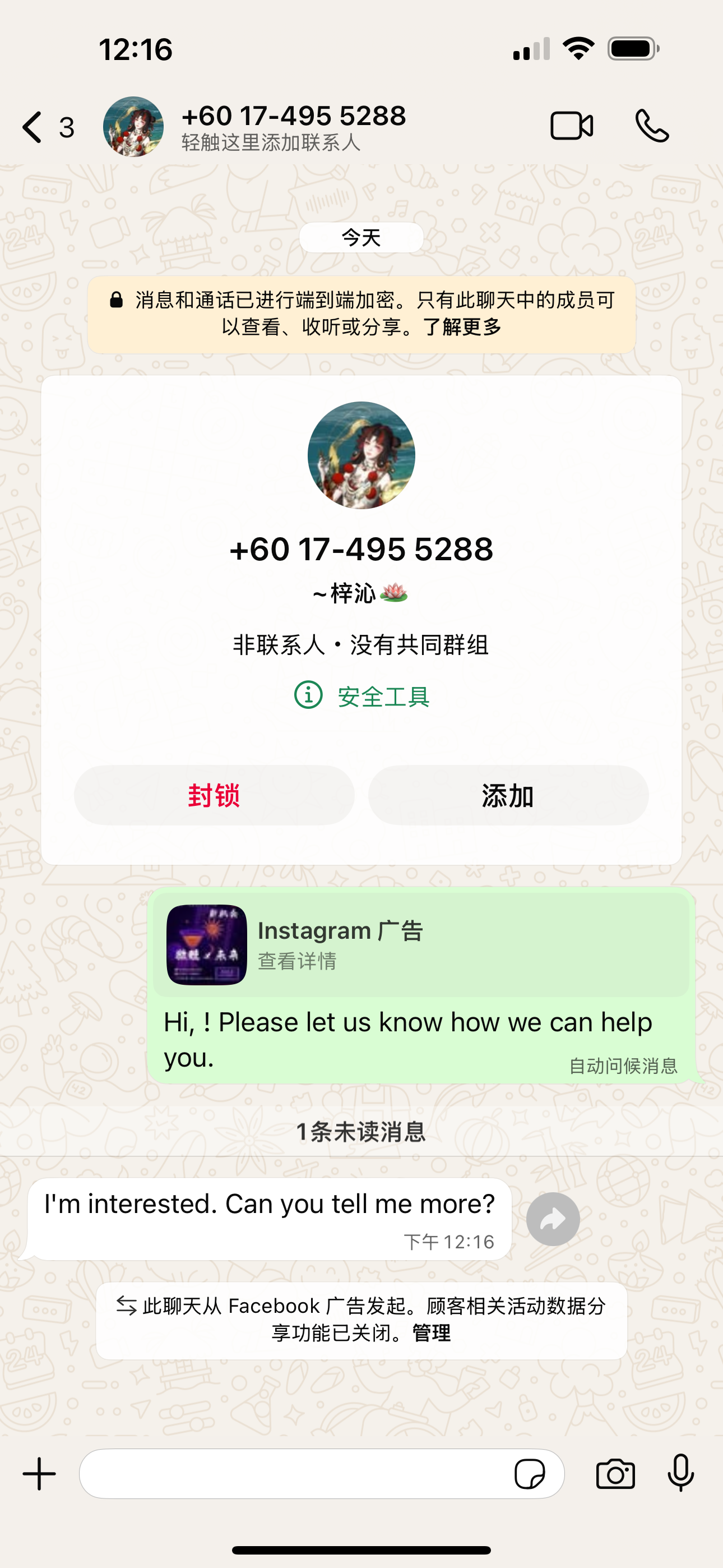
Task: Block this number with 封锁
Action: (214, 796)
